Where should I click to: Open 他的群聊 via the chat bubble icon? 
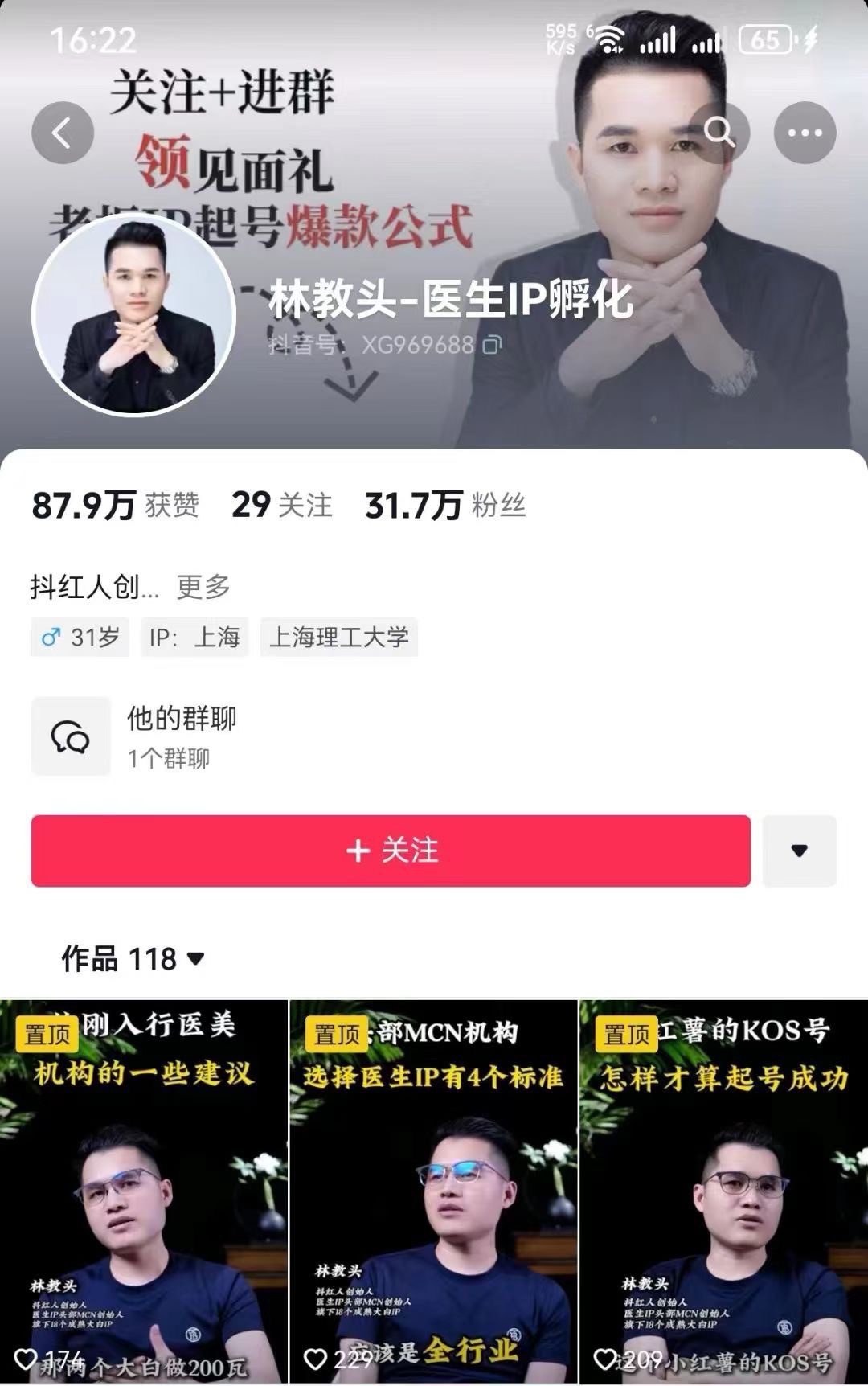[x=71, y=737]
